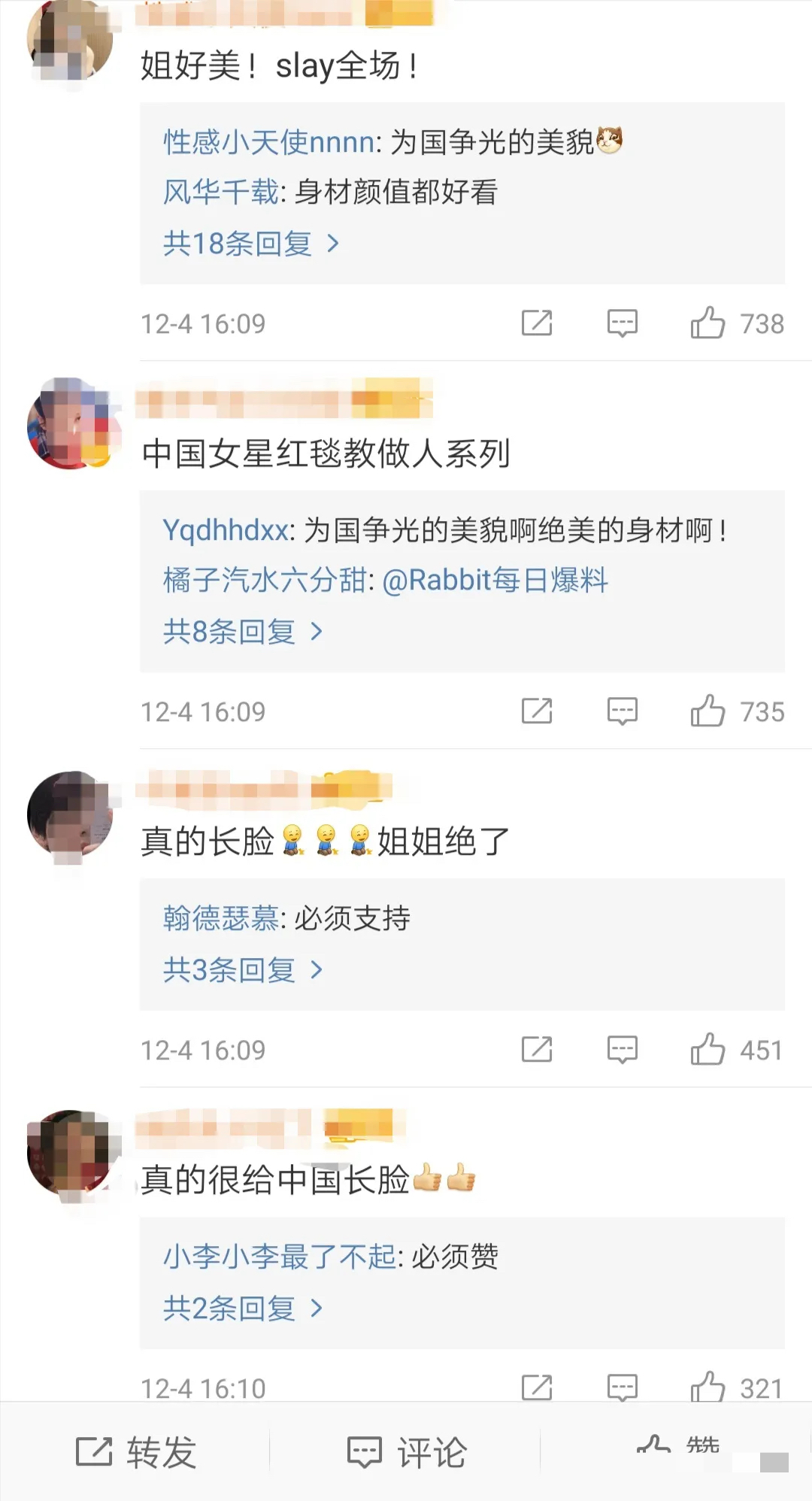The image size is (812, 1501).
Task: Open 翰德瑟慕's username link
Action: [x=218, y=917]
